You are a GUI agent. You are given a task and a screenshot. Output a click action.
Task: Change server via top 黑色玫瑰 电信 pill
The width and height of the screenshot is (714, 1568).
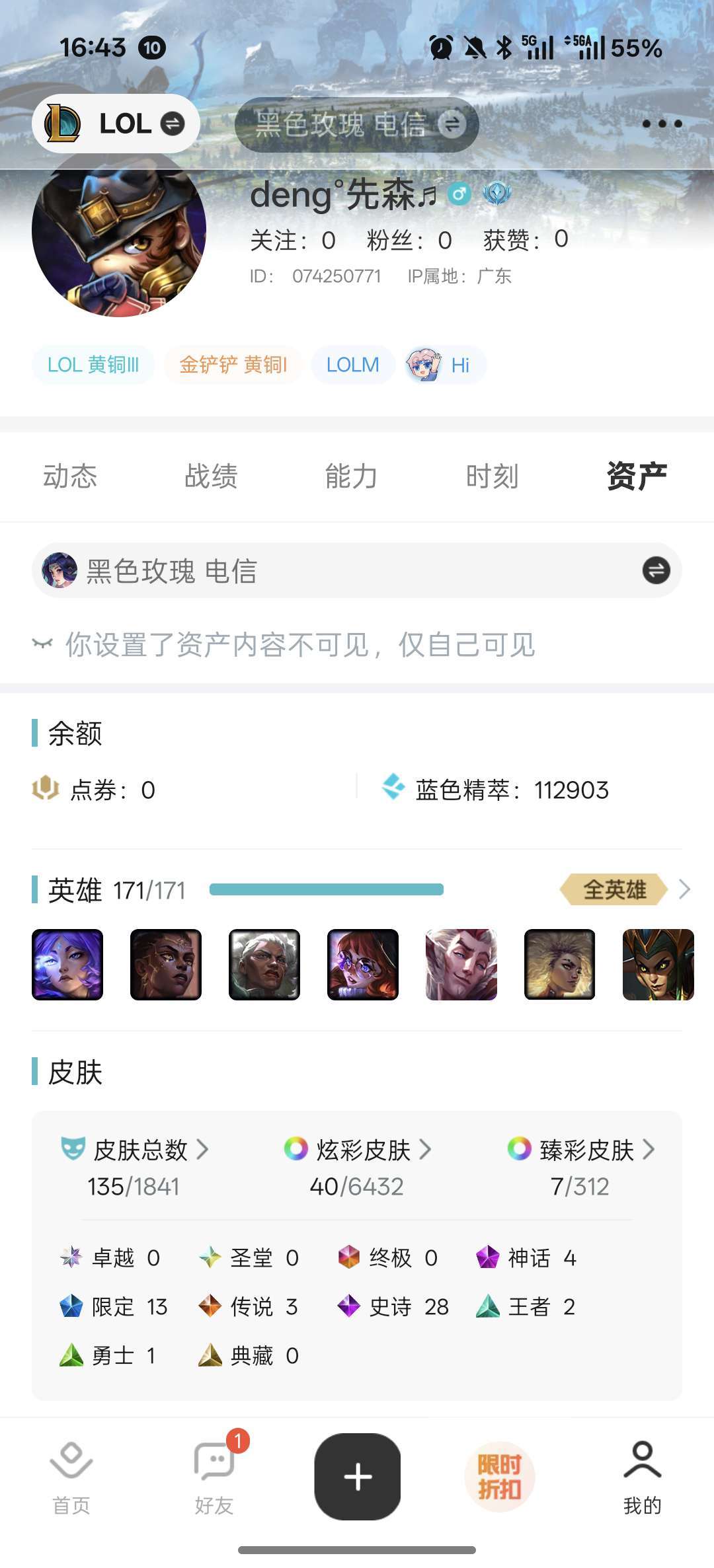point(357,124)
